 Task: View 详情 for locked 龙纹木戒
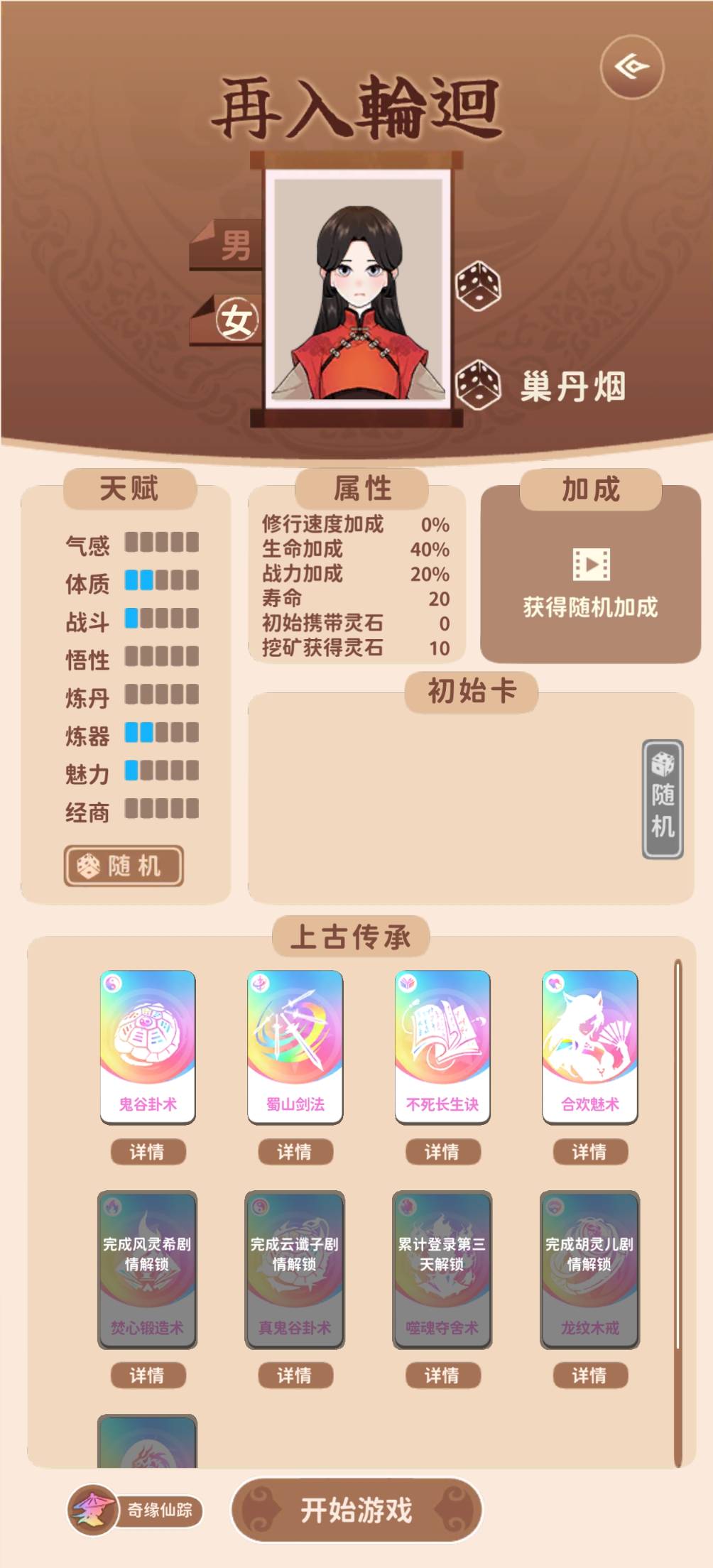(x=589, y=1375)
